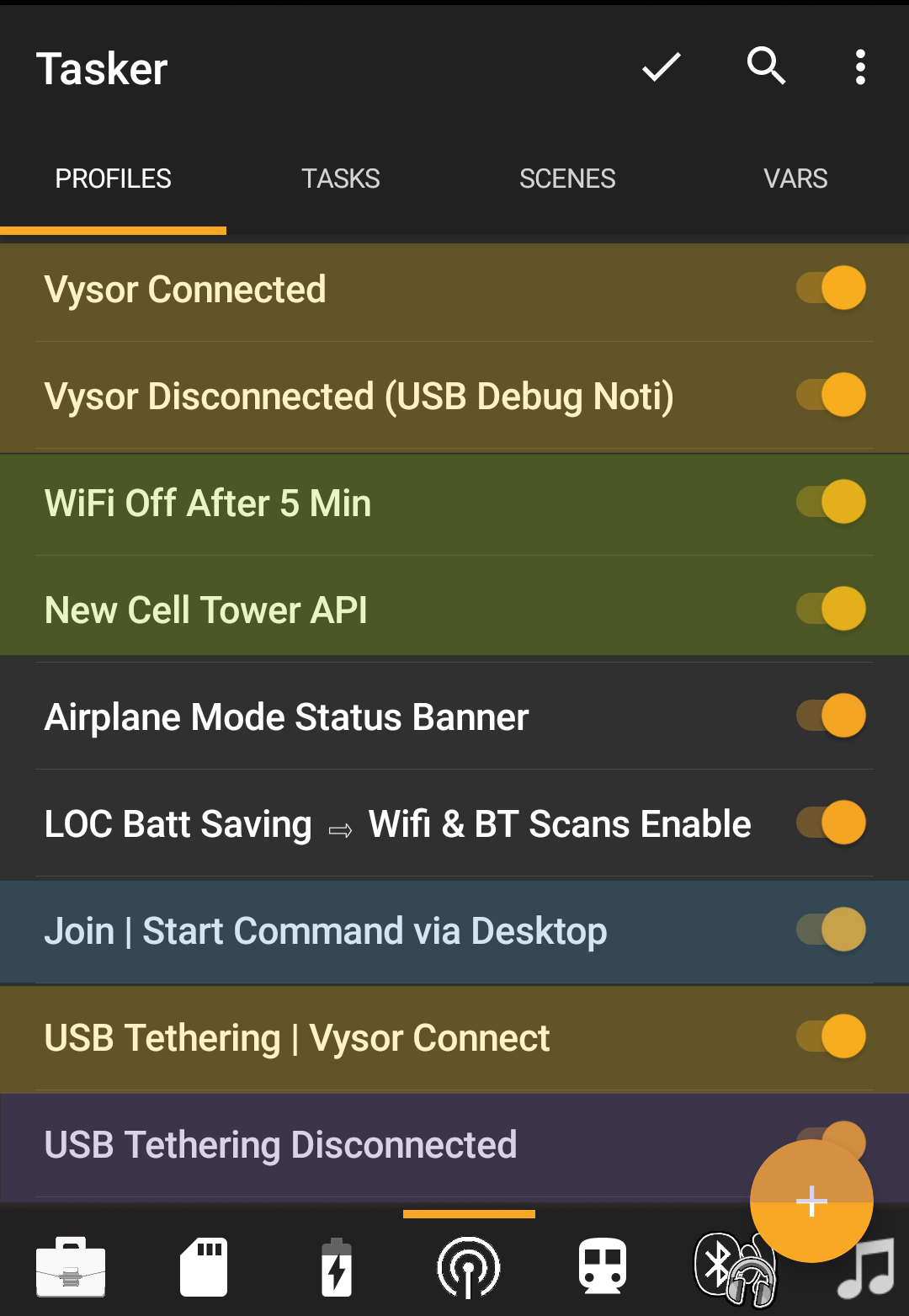Select the briefcase project tab
The image size is (909, 1316).
click(x=71, y=1267)
